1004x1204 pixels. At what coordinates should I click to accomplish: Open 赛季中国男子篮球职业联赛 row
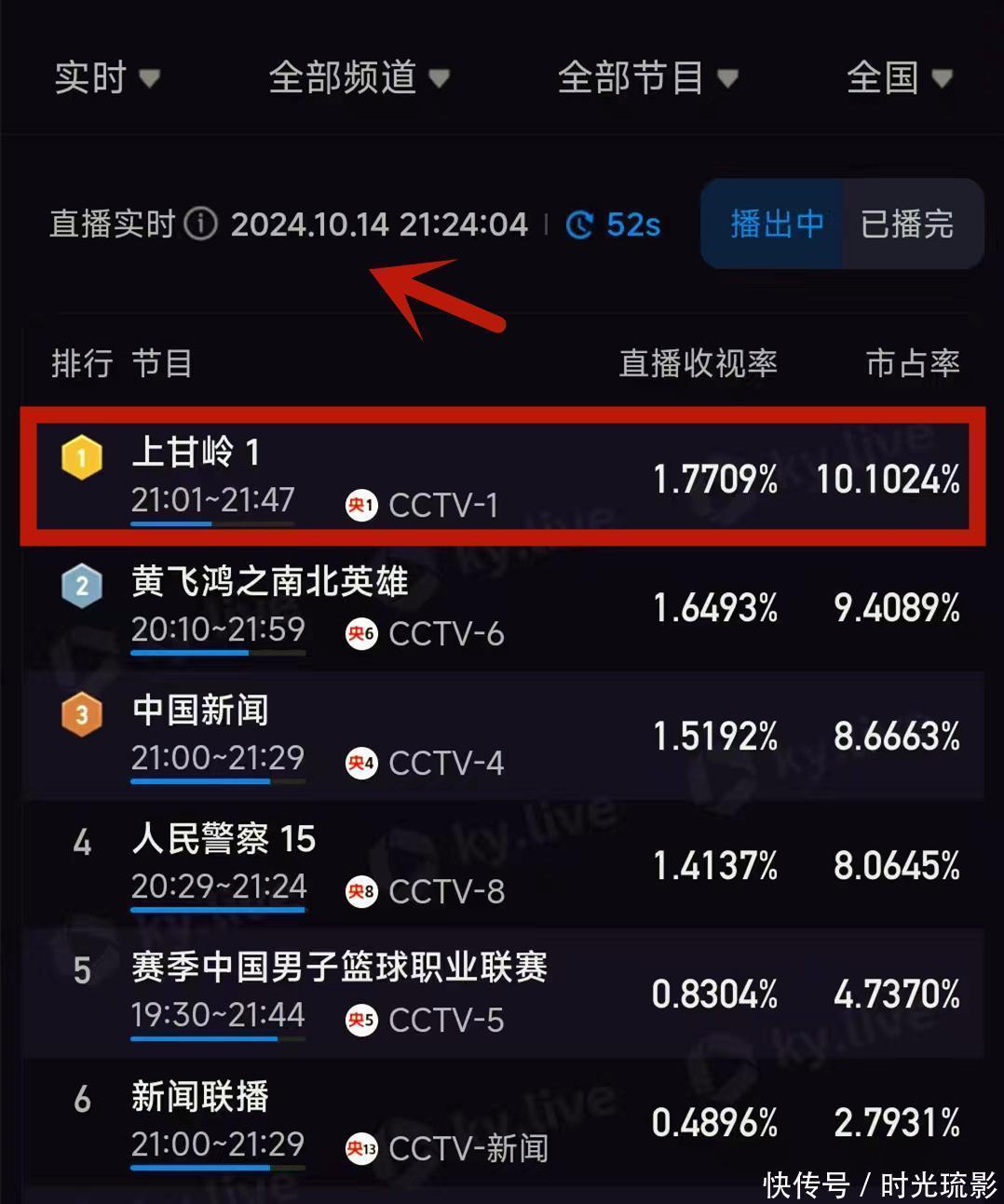(503, 993)
